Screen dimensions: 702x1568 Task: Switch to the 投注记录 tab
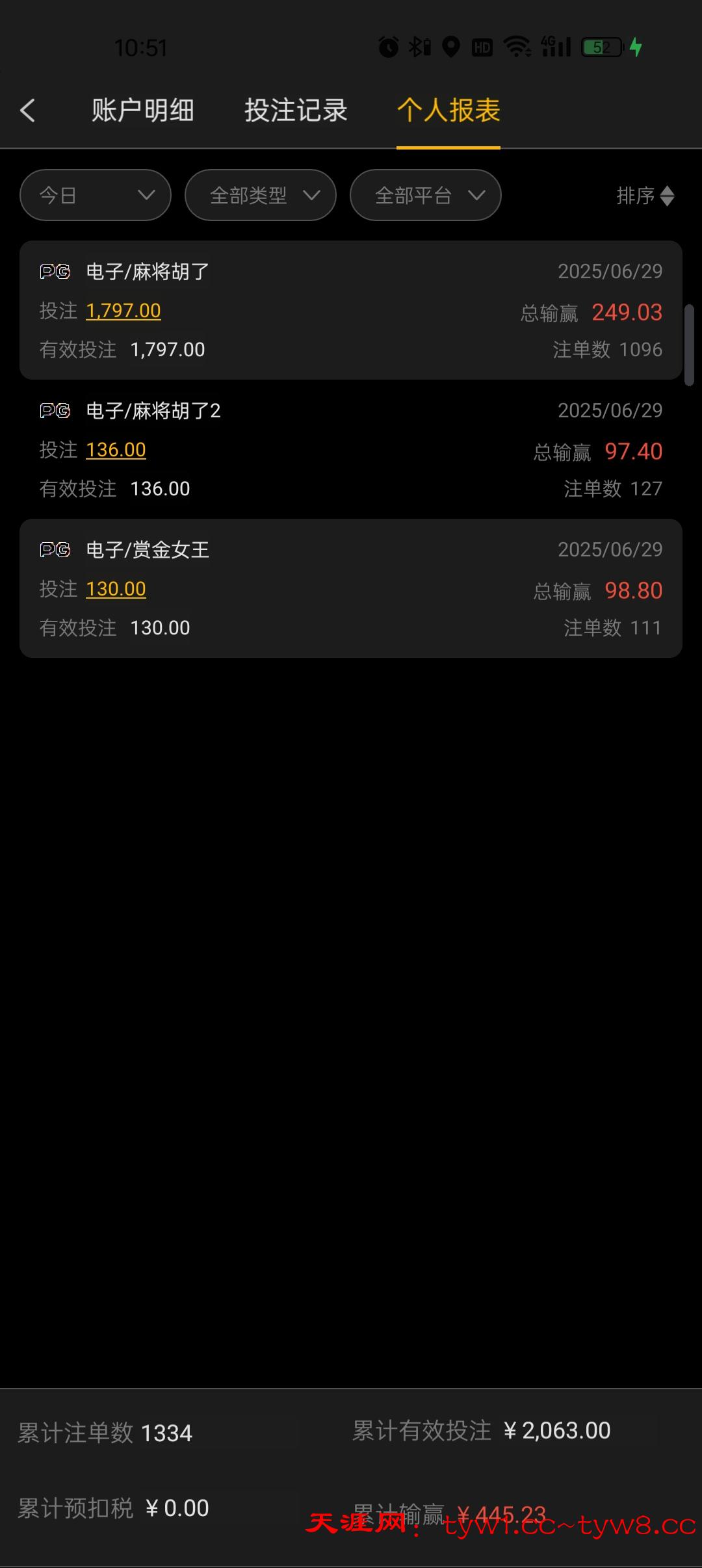click(296, 111)
